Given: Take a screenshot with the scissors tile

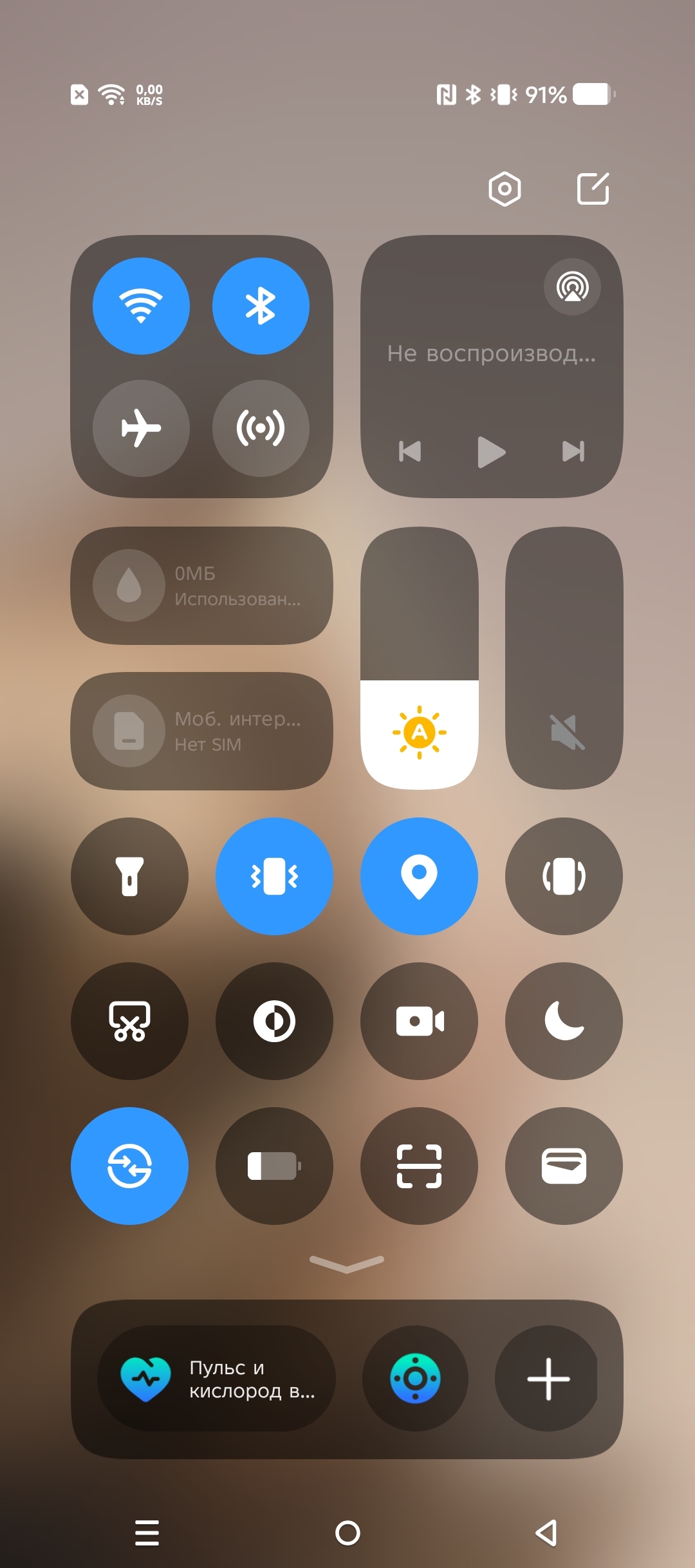Looking at the screenshot, I should [x=129, y=1021].
